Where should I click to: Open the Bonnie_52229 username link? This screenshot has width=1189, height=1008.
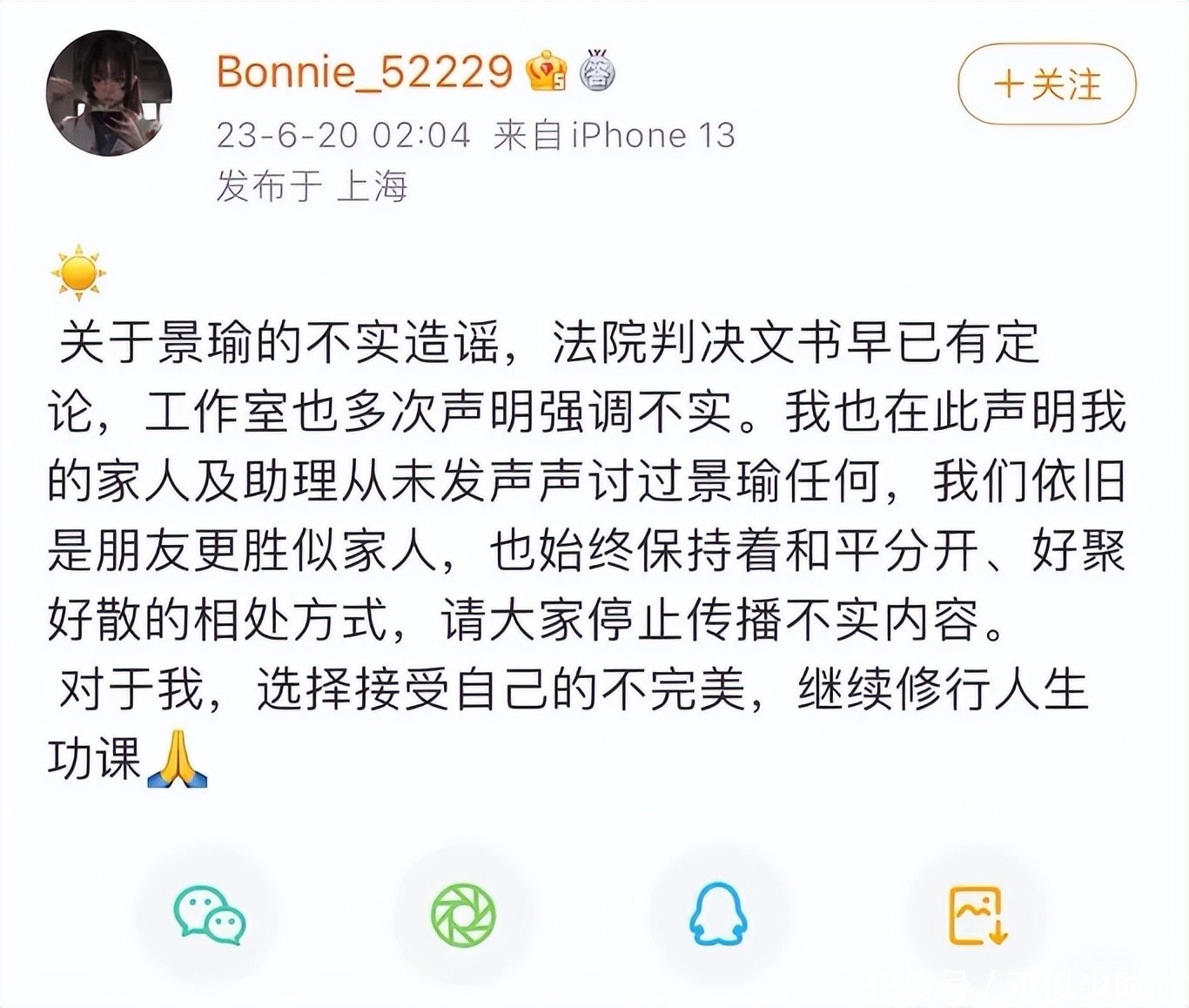[x=364, y=71]
